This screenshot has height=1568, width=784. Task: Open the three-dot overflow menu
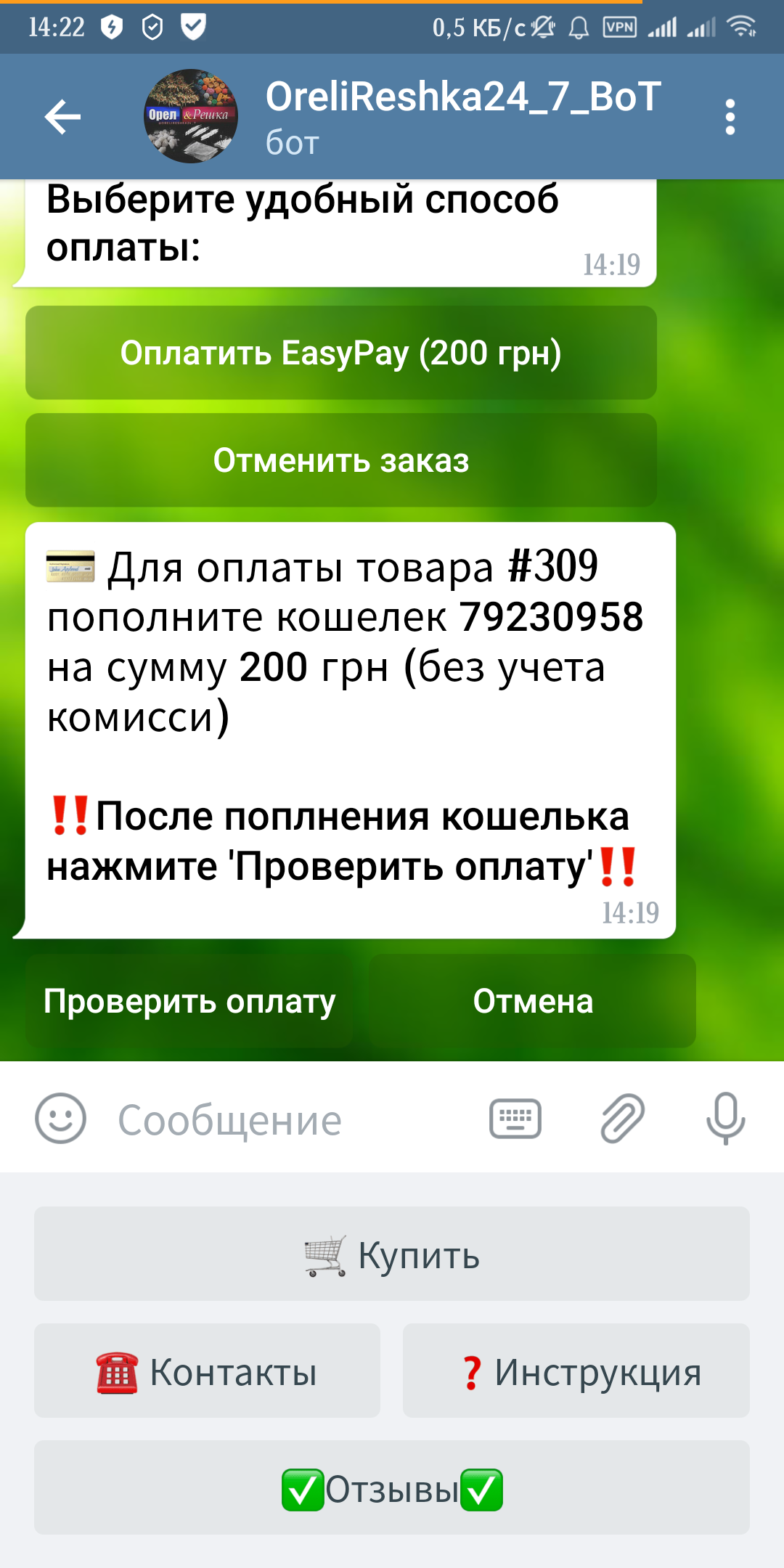(730, 117)
